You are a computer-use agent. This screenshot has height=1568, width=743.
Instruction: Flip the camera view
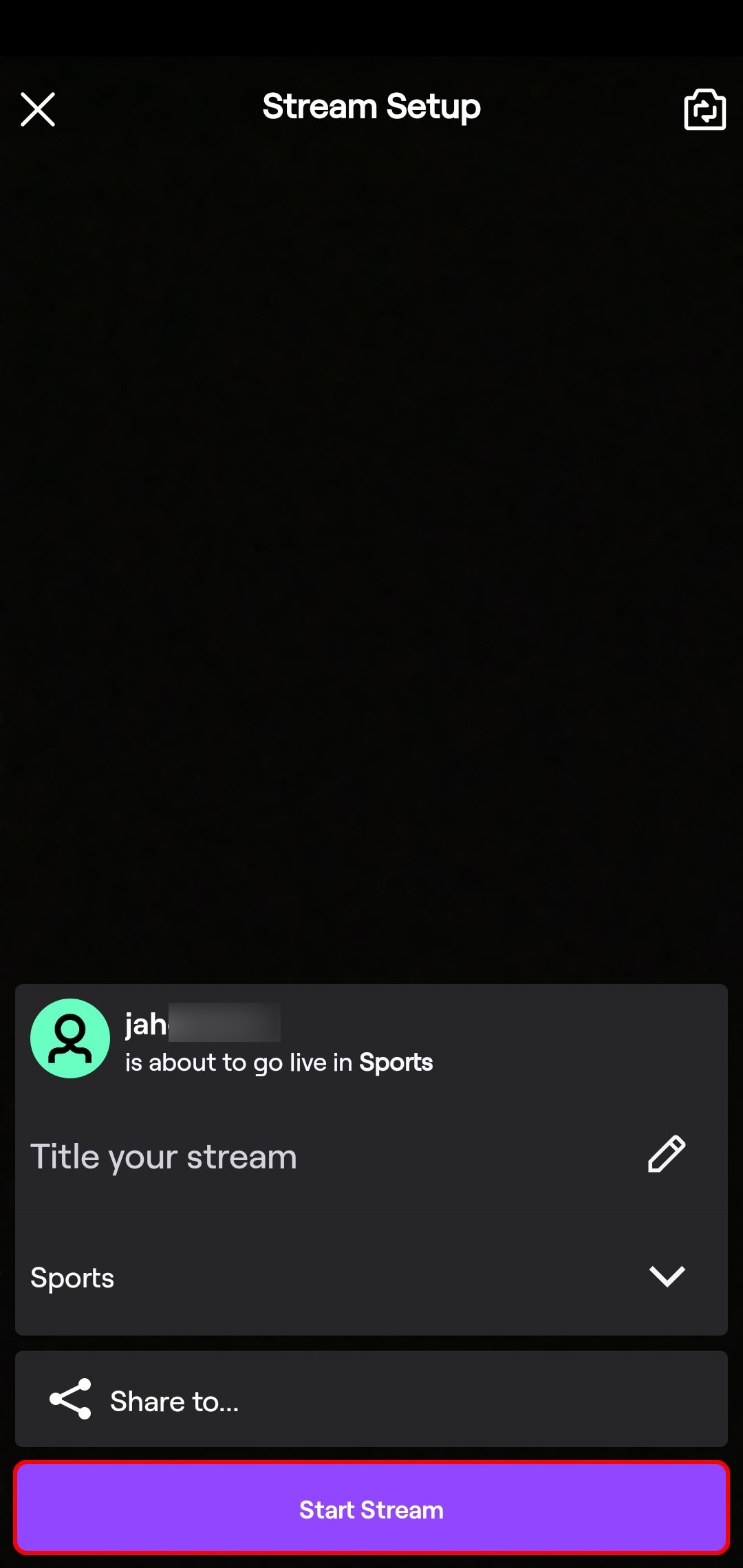(x=704, y=109)
